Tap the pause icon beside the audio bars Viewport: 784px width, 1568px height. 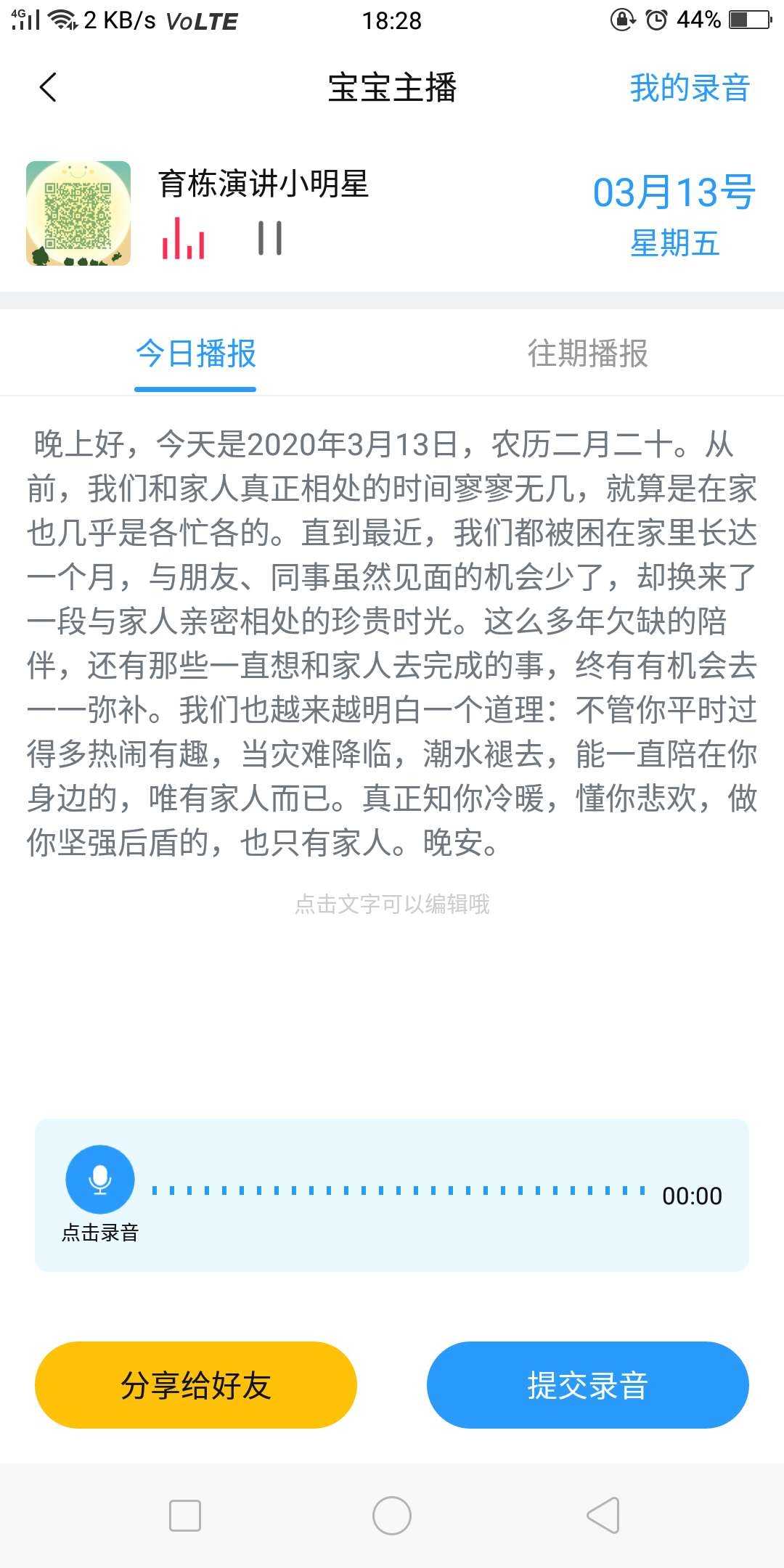pyautogui.click(x=269, y=236)
